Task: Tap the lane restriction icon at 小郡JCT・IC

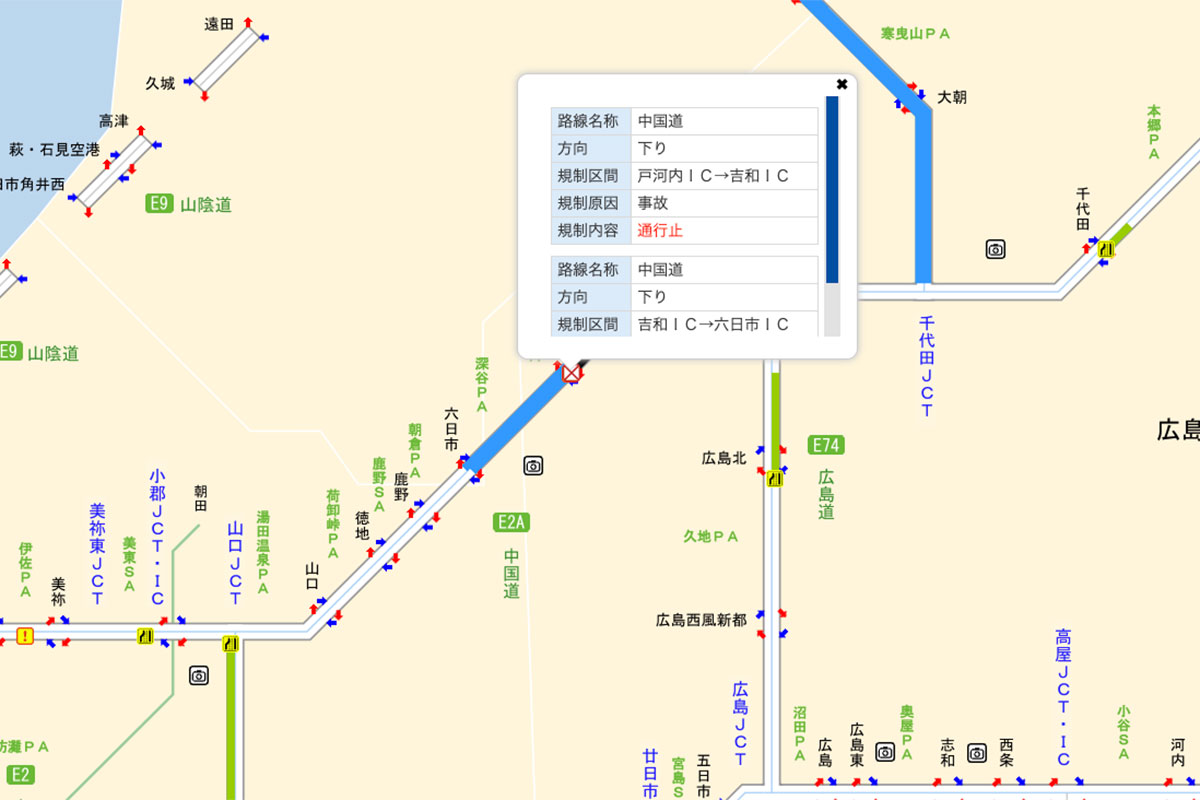Action: click(x=146, y=636)
